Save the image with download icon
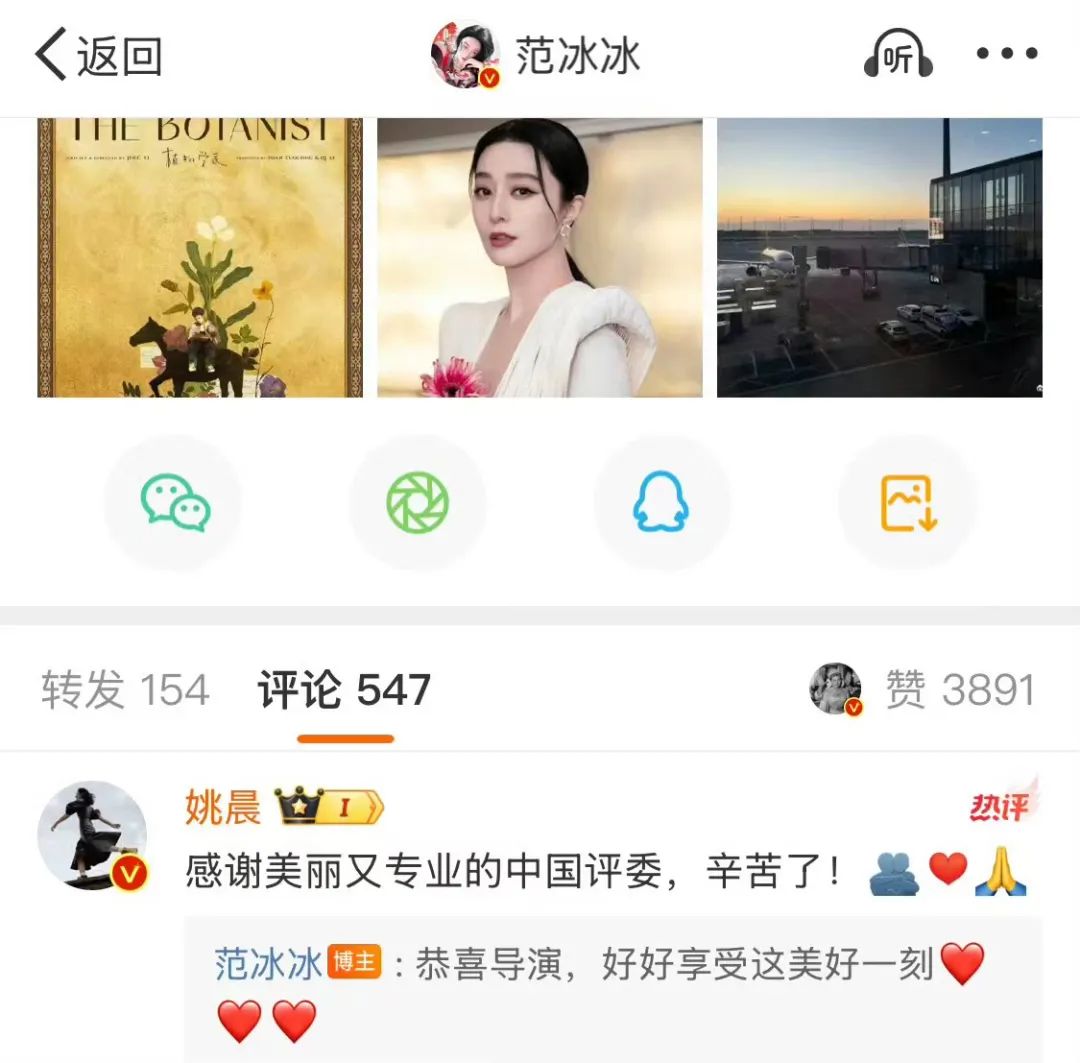Screen dimensions: 1080x1063 point(907,502)
